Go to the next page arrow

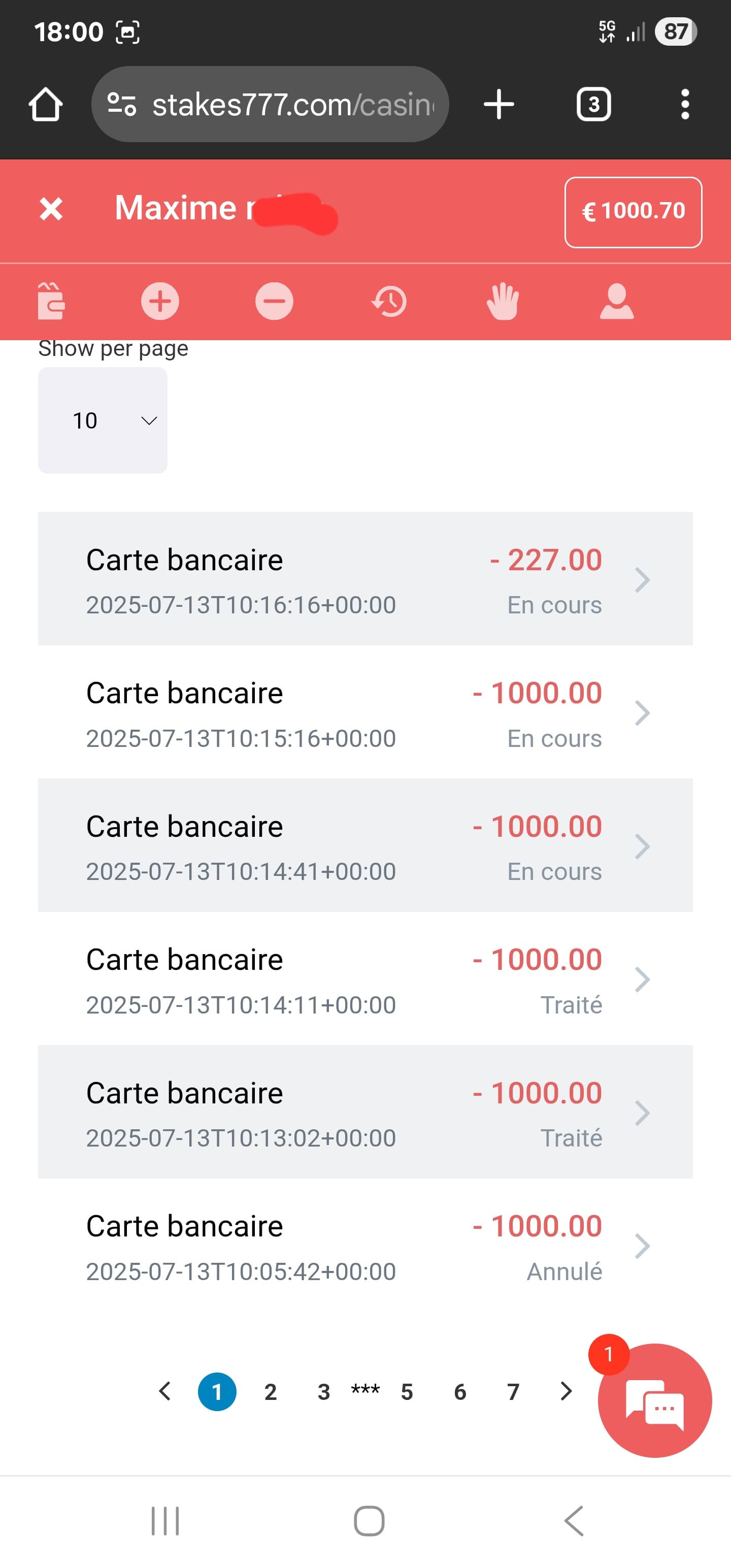pos(566,1391)
